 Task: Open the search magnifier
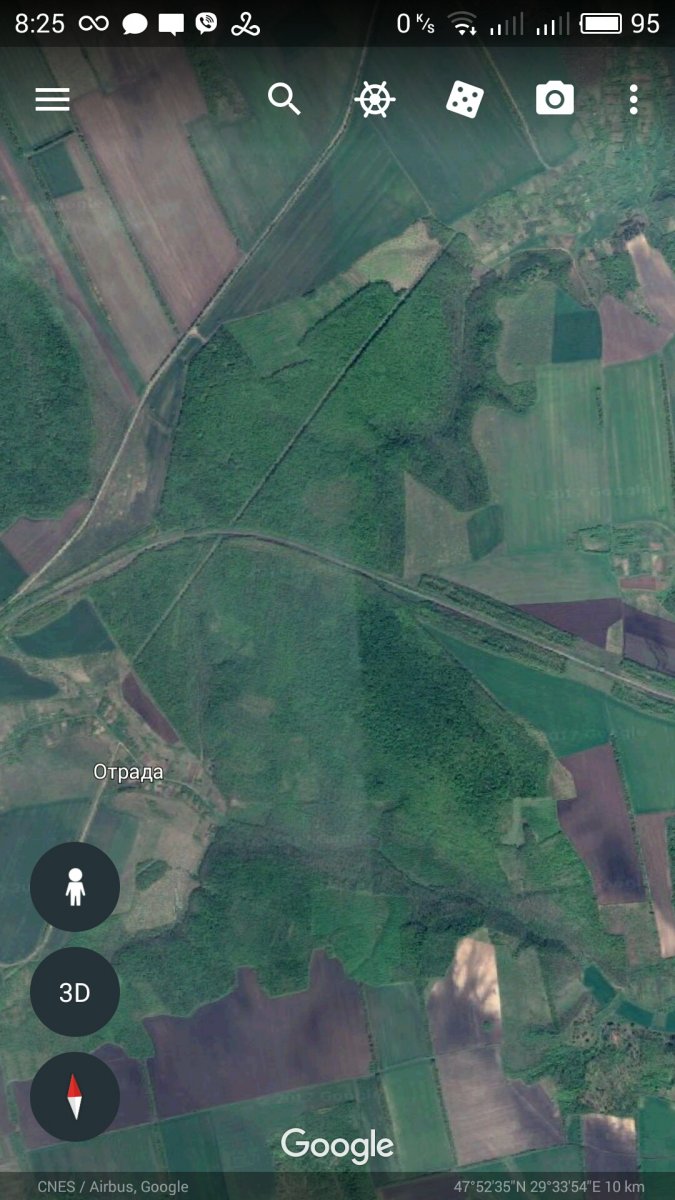pyautogui.click(x=285, y=99)
